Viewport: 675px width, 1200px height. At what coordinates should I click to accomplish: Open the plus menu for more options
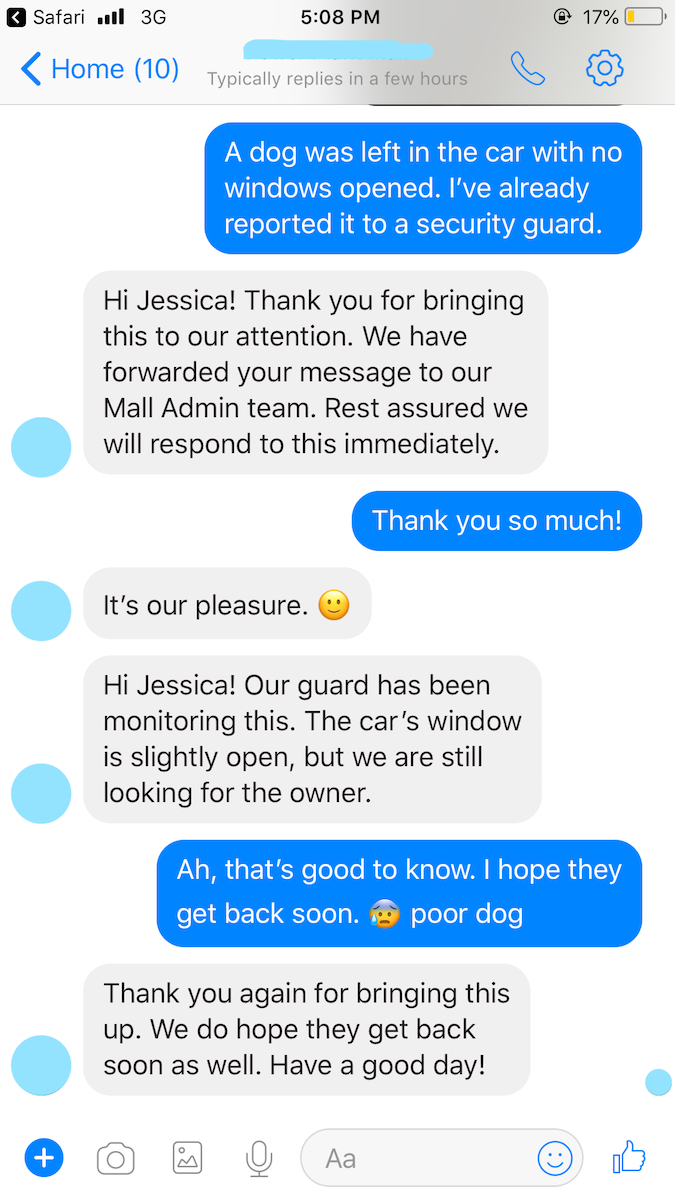point(43,1159)
